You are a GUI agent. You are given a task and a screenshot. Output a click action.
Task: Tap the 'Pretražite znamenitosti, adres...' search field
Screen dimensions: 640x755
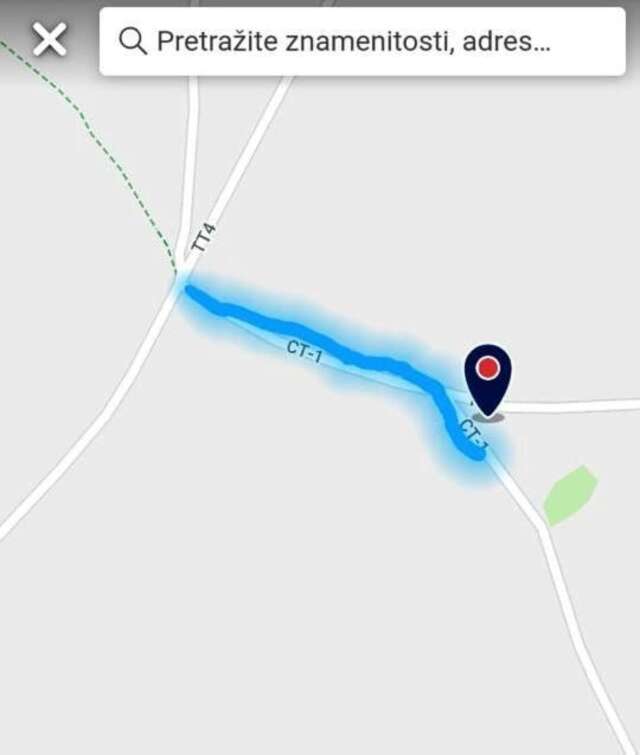(360, 41)
